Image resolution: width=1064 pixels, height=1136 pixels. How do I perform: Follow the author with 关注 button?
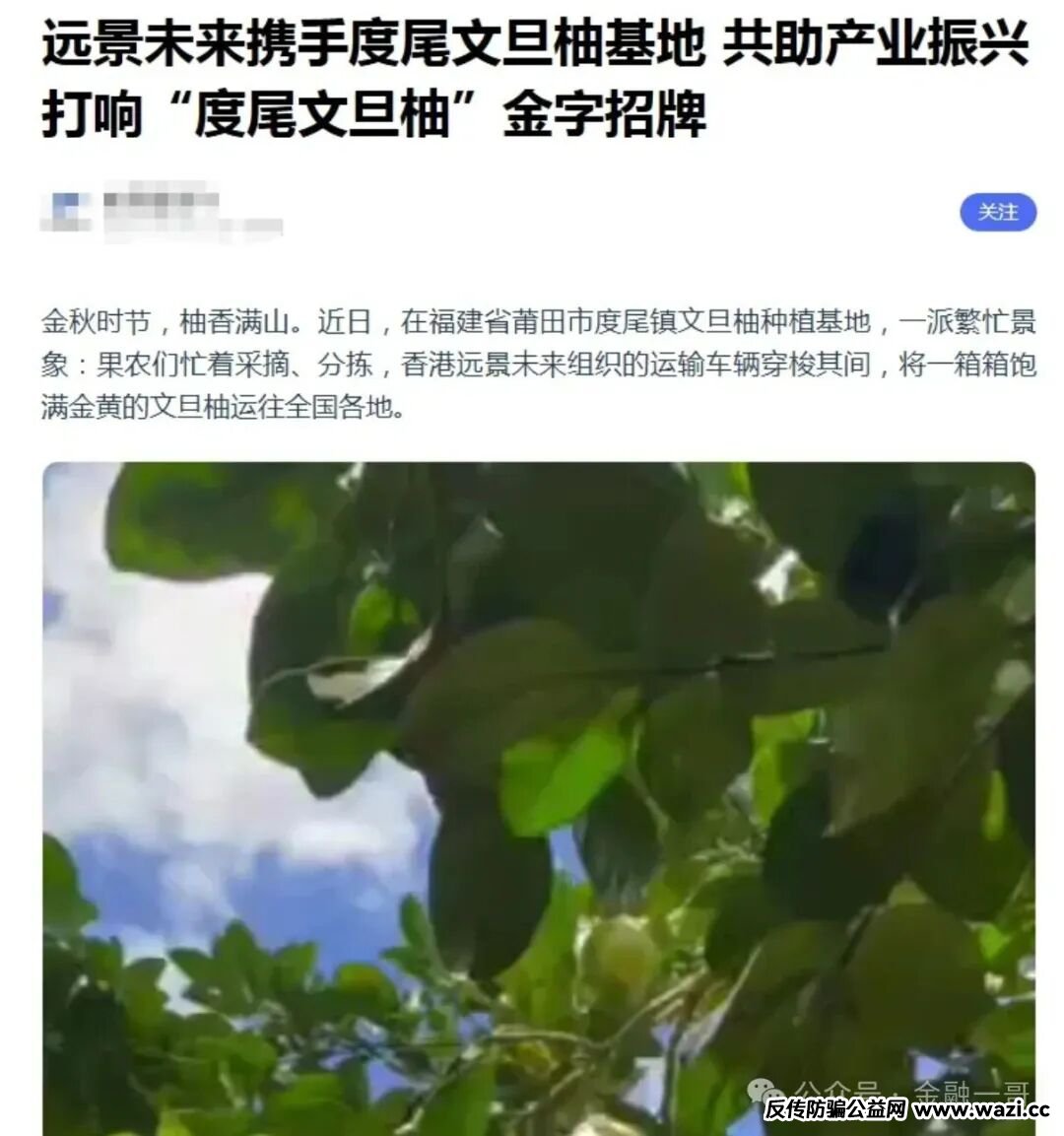pos(998,212)
